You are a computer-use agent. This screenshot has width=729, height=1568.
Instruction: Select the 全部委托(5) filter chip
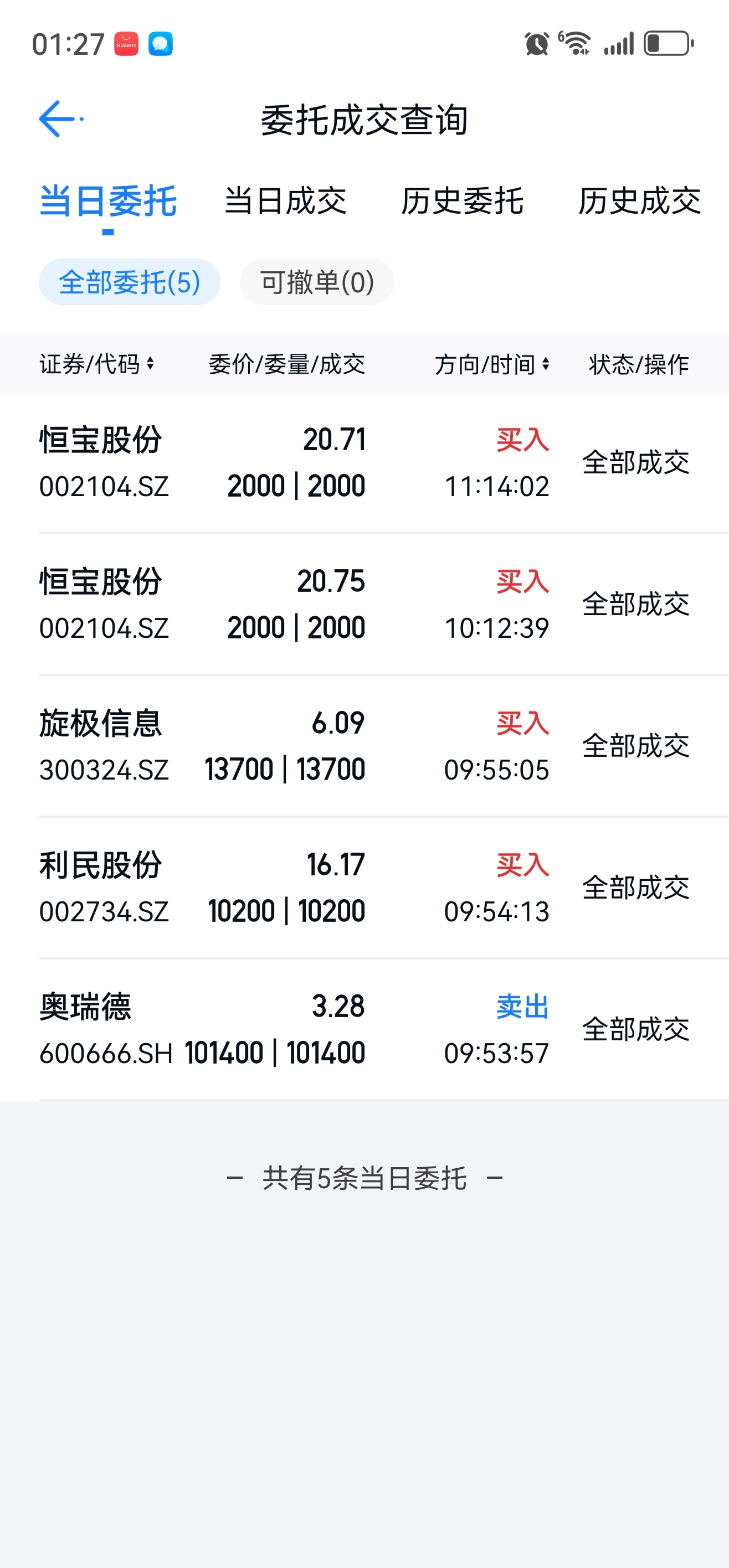pos(129,282)
